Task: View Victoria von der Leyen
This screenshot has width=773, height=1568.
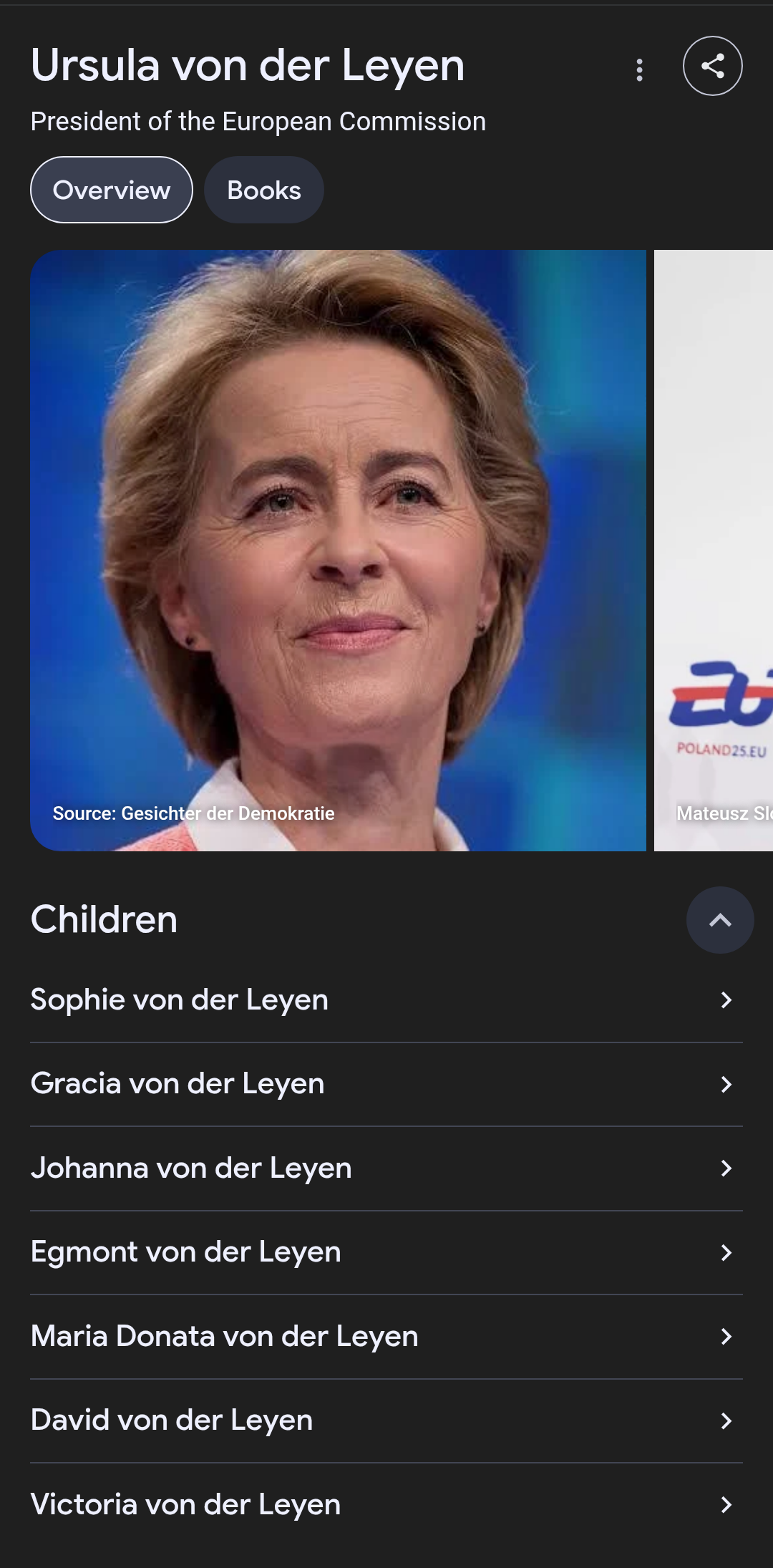Action: click(386, 1505)
